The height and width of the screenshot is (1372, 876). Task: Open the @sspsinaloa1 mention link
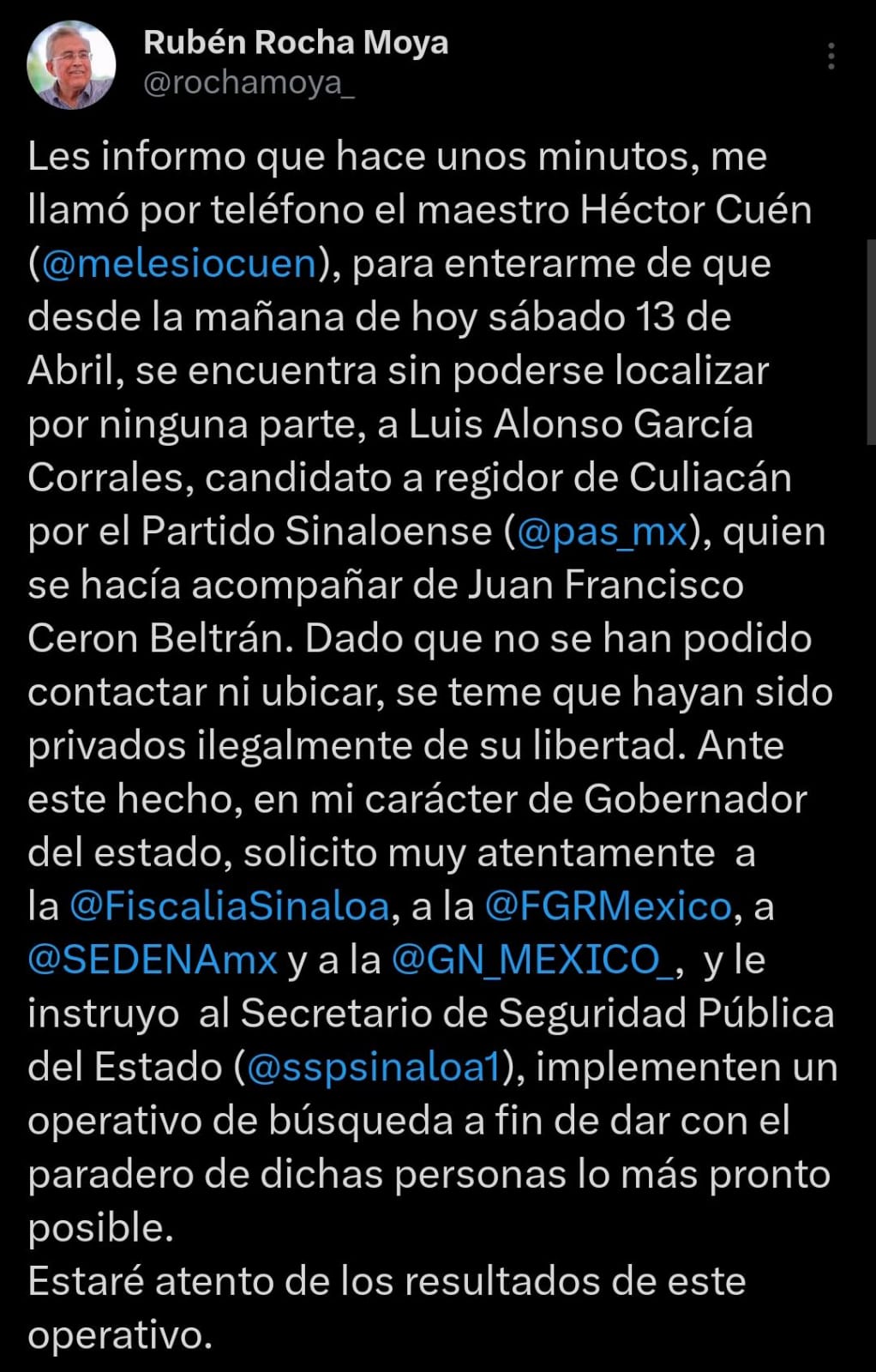[373, 1068]
